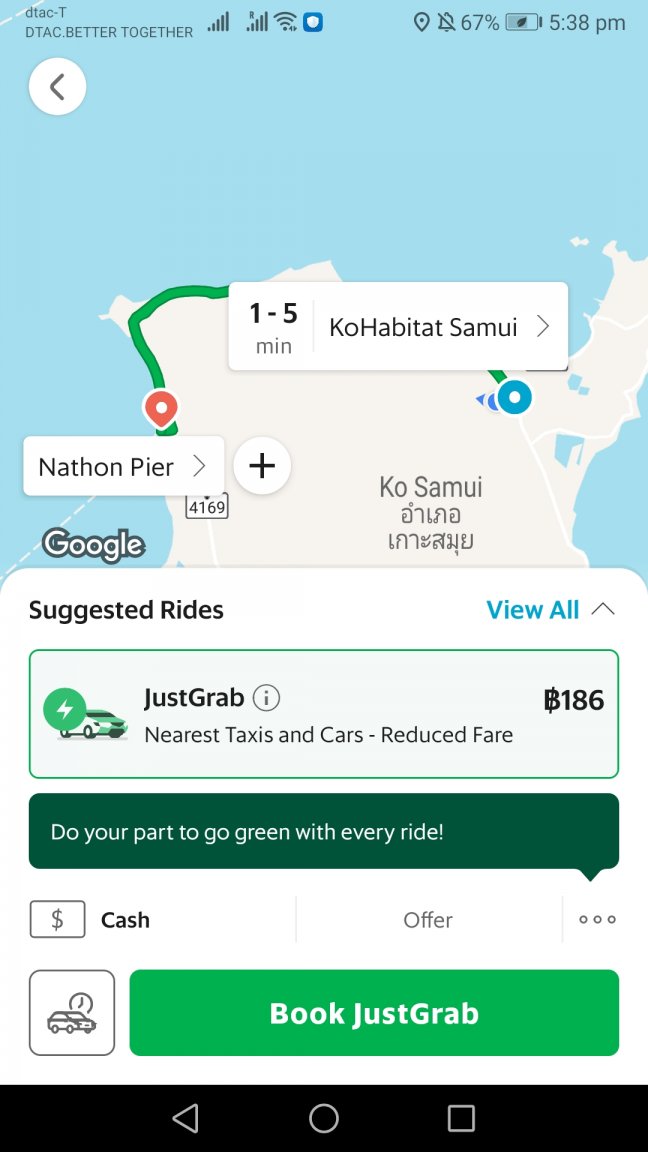Schedule a ride for later
This screenshot has width=648, height=1152.
72,1012
